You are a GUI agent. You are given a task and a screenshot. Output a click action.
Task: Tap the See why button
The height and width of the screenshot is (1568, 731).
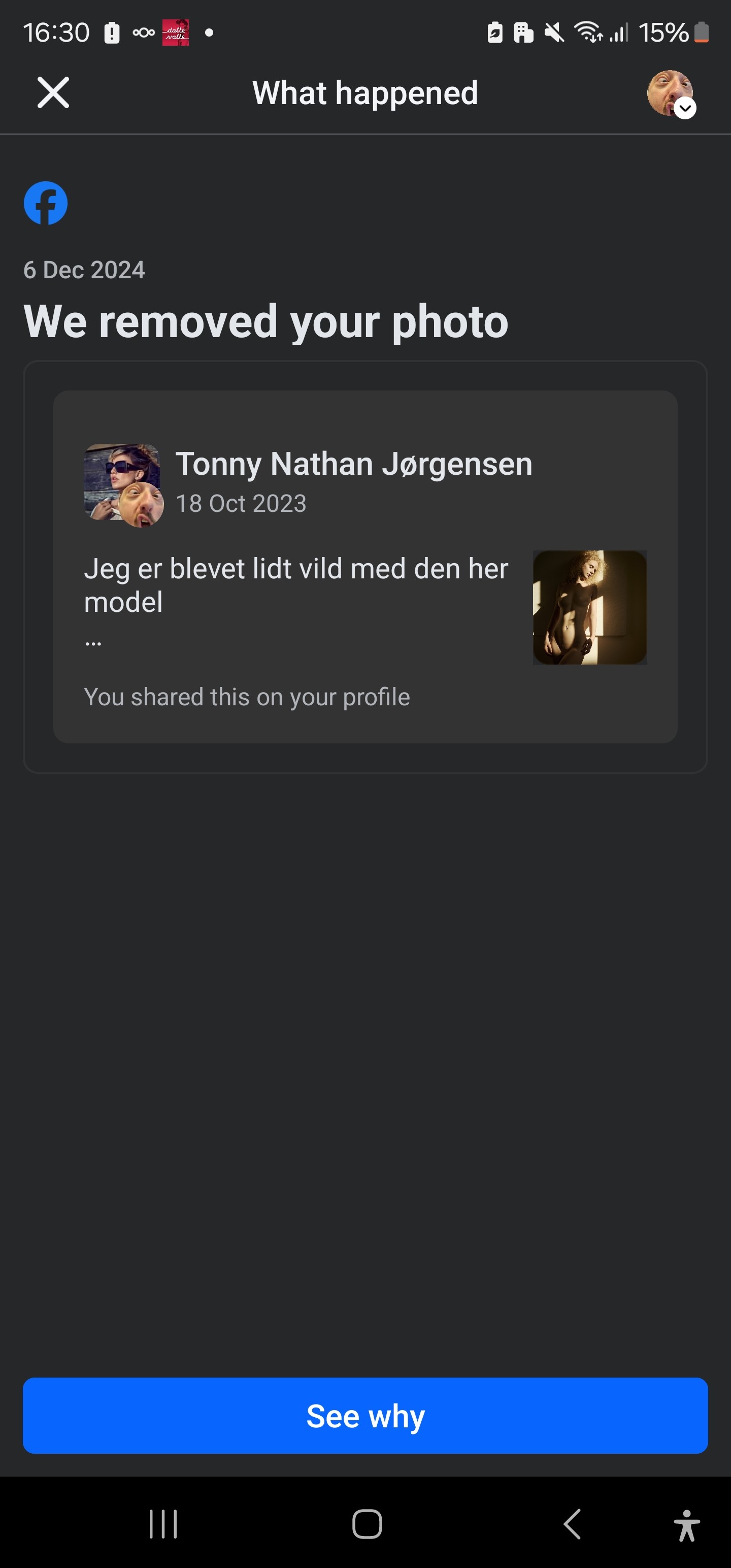365,1416
